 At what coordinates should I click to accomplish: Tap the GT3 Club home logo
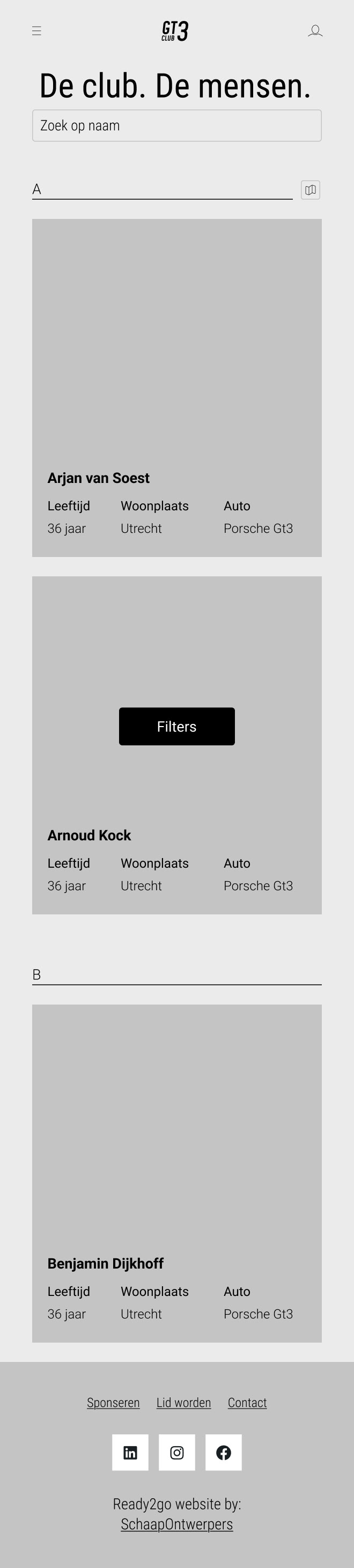[x=175, y=31]
